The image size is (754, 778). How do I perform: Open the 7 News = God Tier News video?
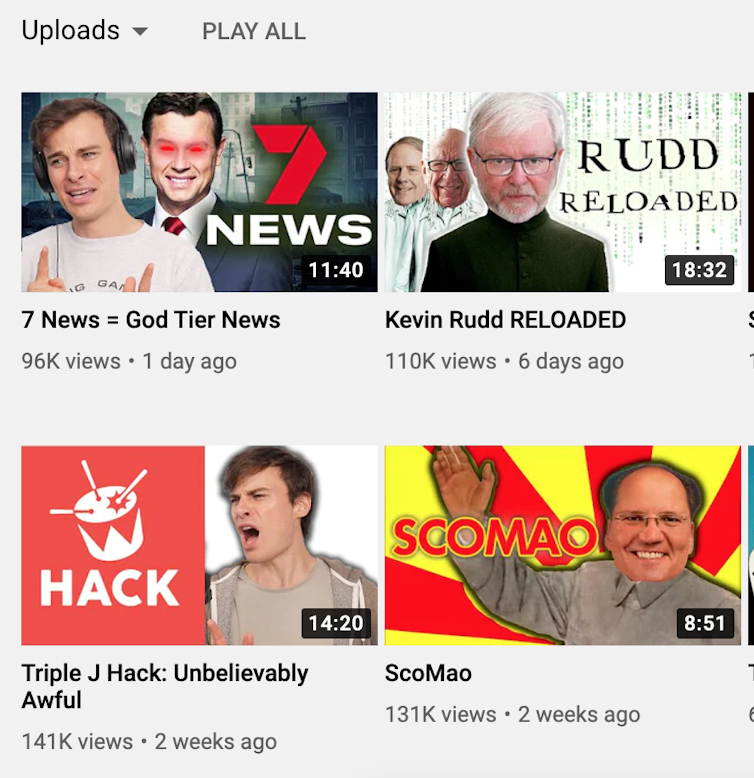pos(199,192)
